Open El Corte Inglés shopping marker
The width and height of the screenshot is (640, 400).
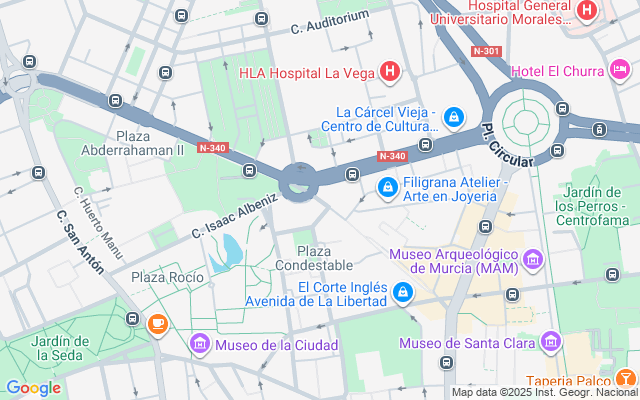click(x=402, y=292)
